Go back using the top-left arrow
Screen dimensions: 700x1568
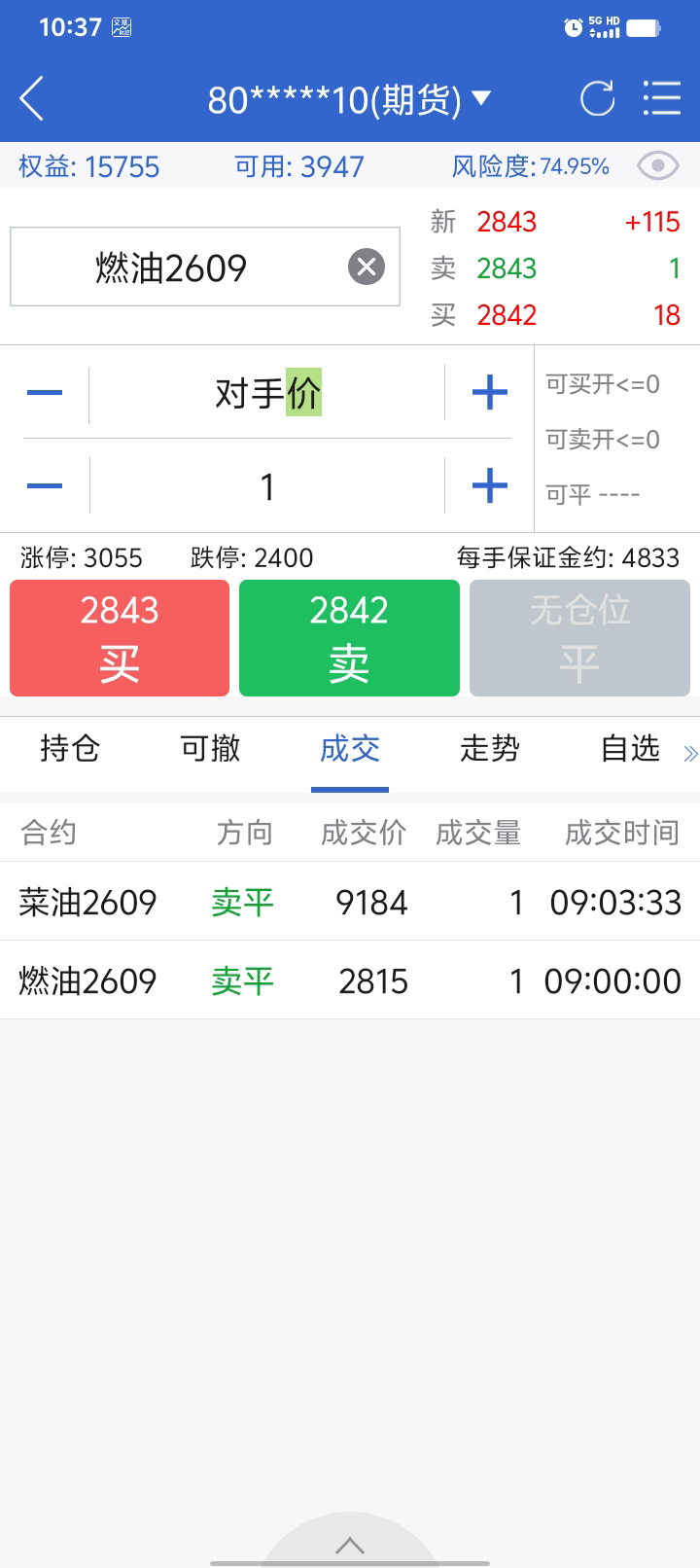click(x=32, y=98)
